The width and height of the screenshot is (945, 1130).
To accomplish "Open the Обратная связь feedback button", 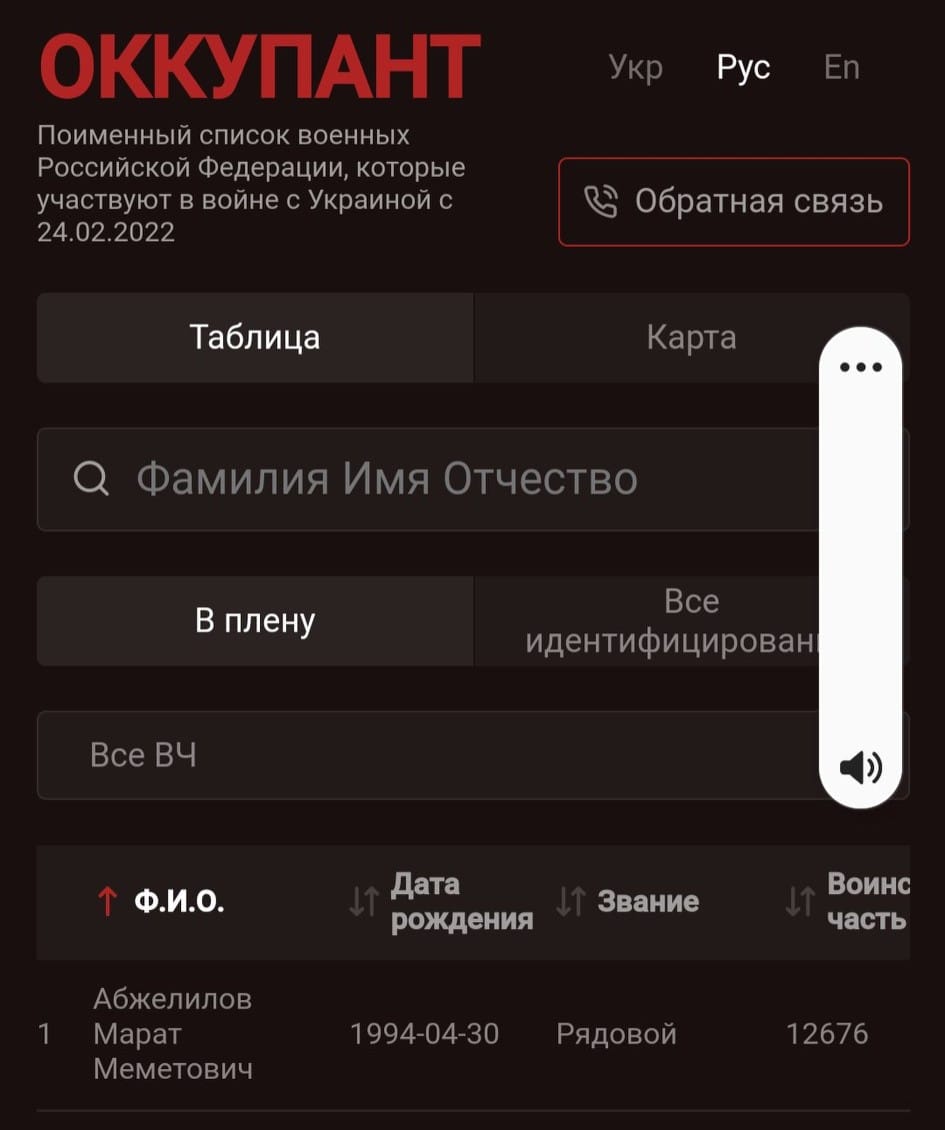I will coord(733,202).
